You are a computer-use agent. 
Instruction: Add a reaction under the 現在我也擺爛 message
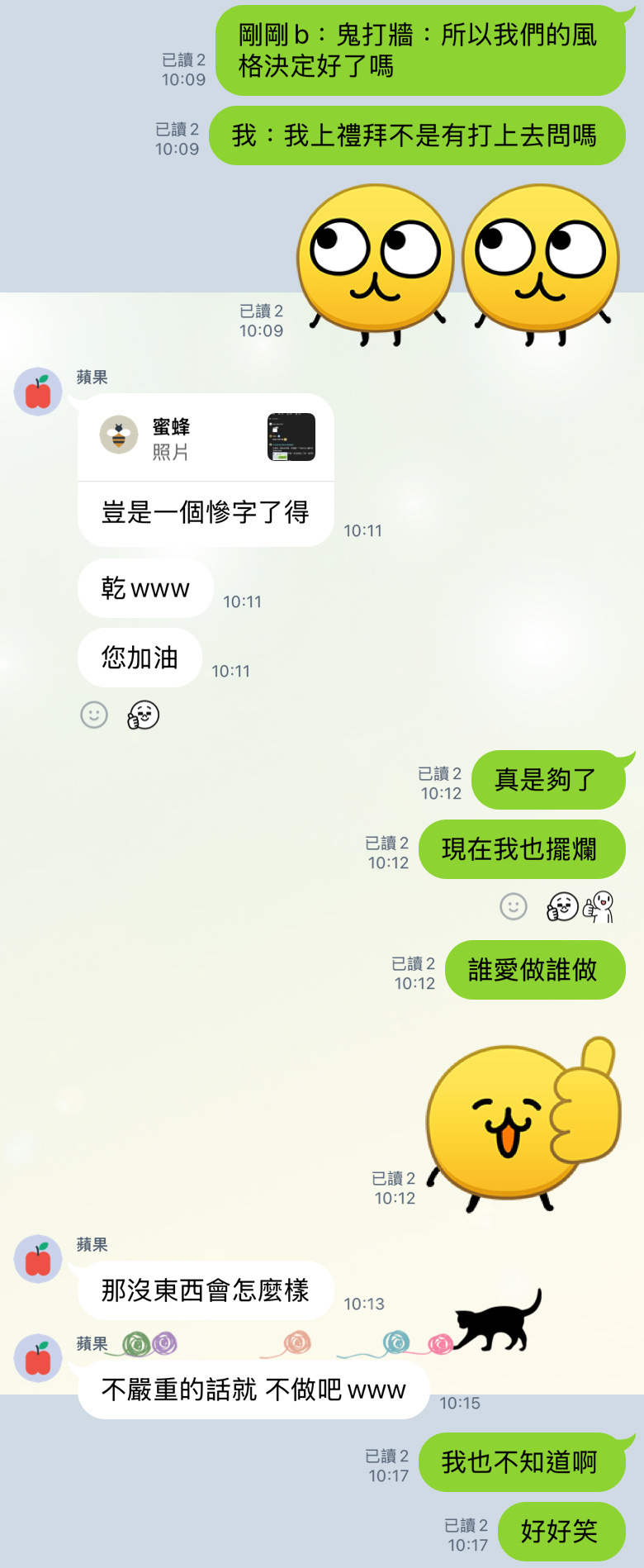(514, 906)
